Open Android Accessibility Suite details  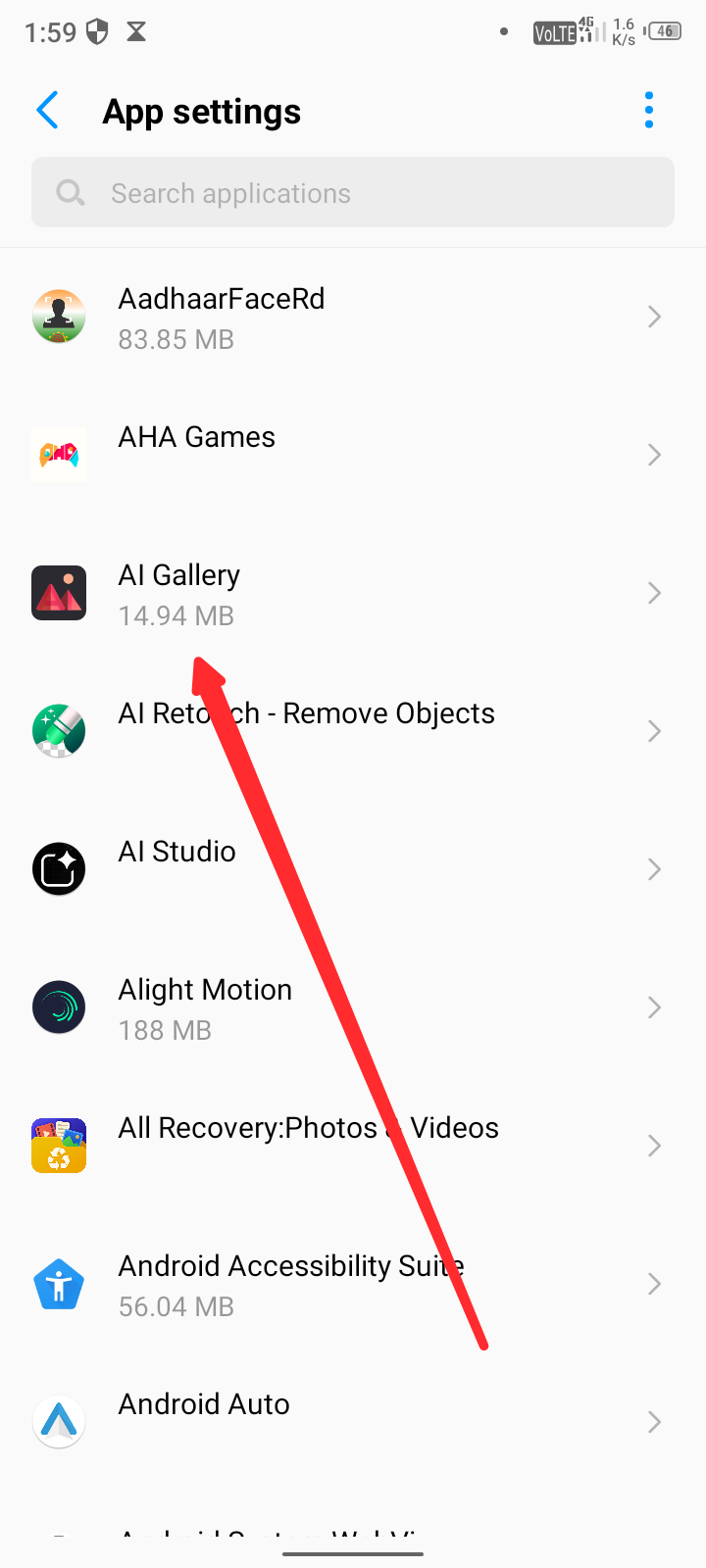(353, 1284)
